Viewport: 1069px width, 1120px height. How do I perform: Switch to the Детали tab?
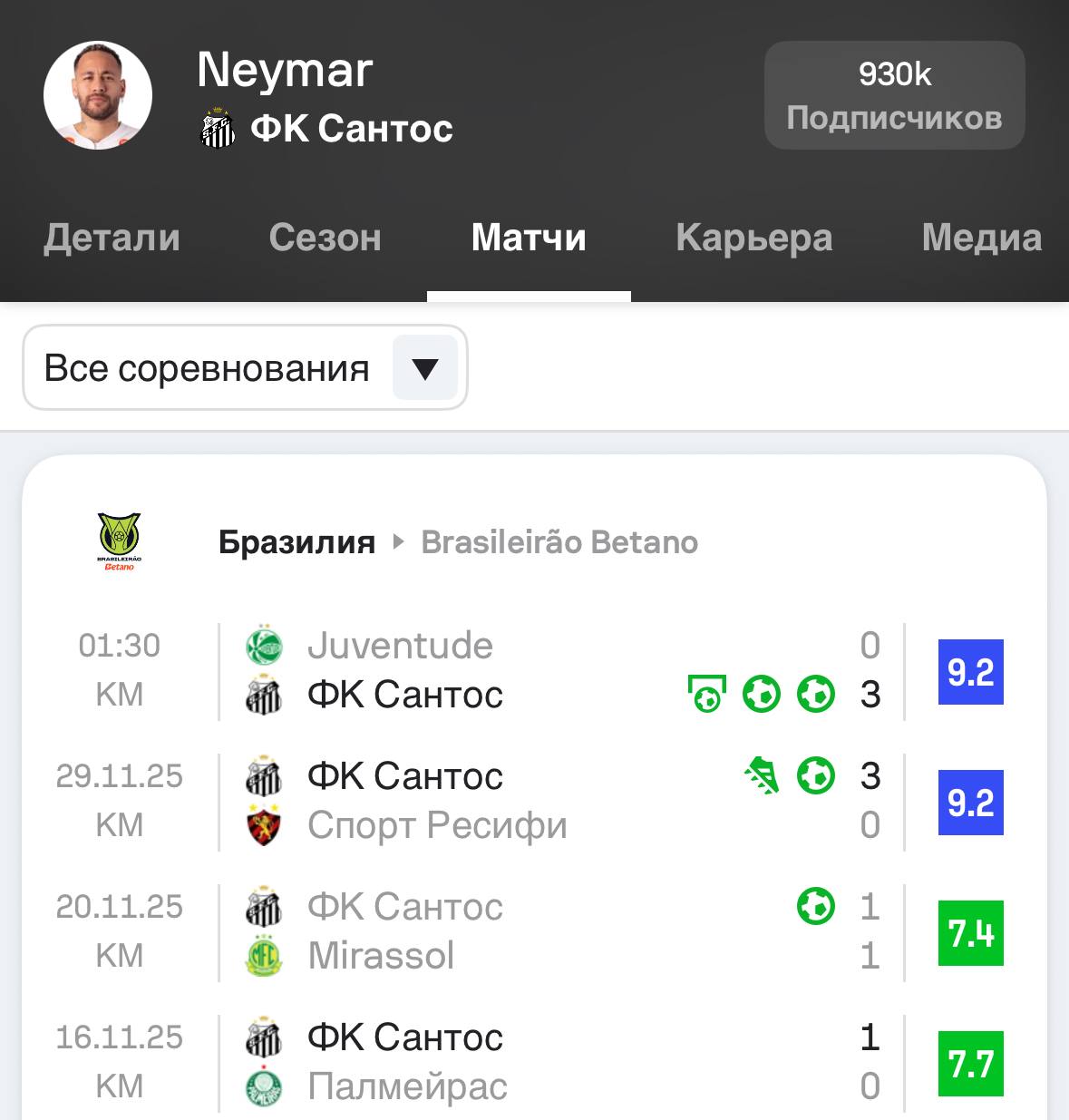coord(112,238)
